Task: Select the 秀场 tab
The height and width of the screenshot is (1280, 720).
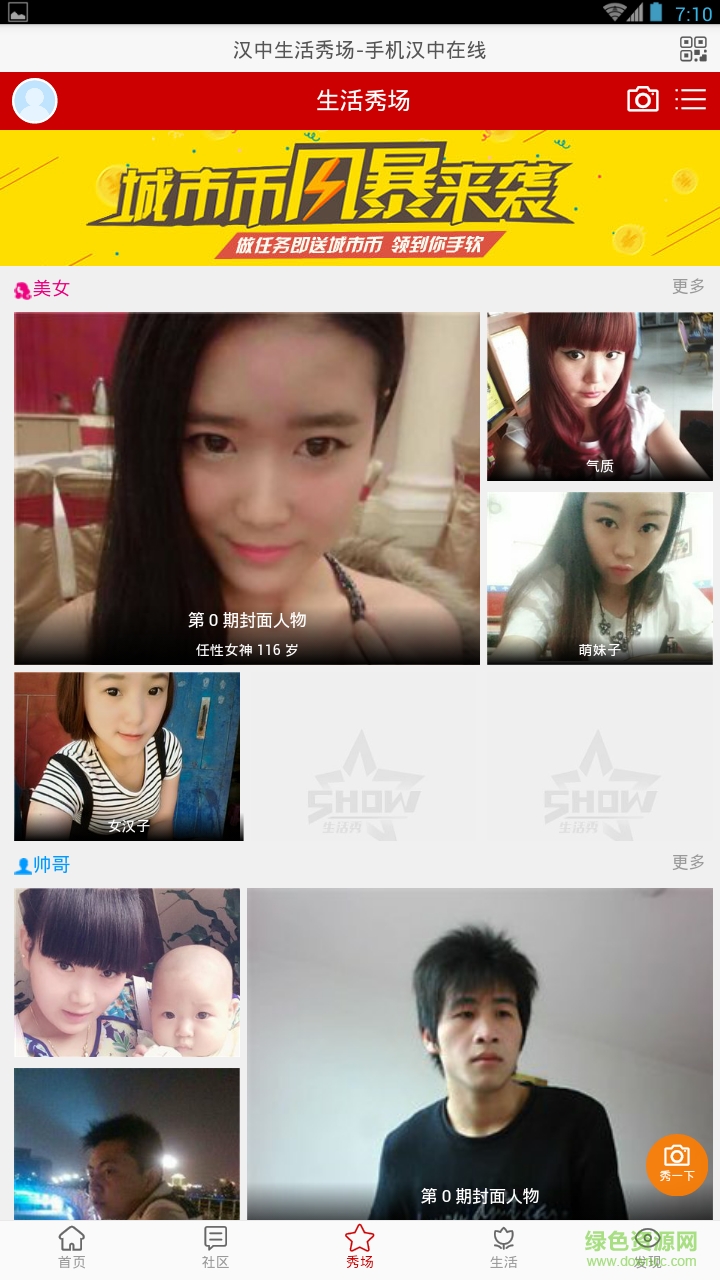Action: [360, 1248]
